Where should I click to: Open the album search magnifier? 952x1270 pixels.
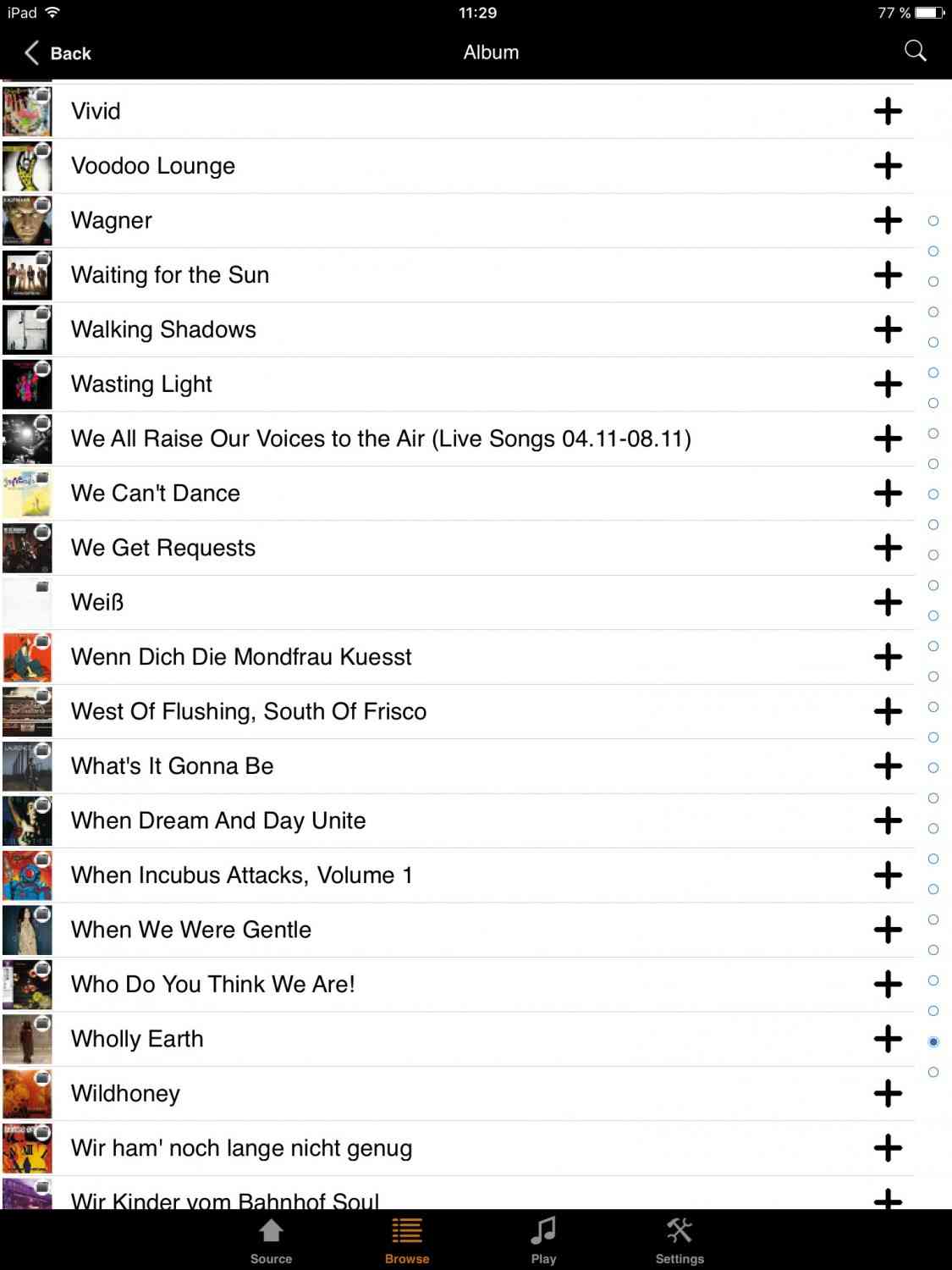915,52
